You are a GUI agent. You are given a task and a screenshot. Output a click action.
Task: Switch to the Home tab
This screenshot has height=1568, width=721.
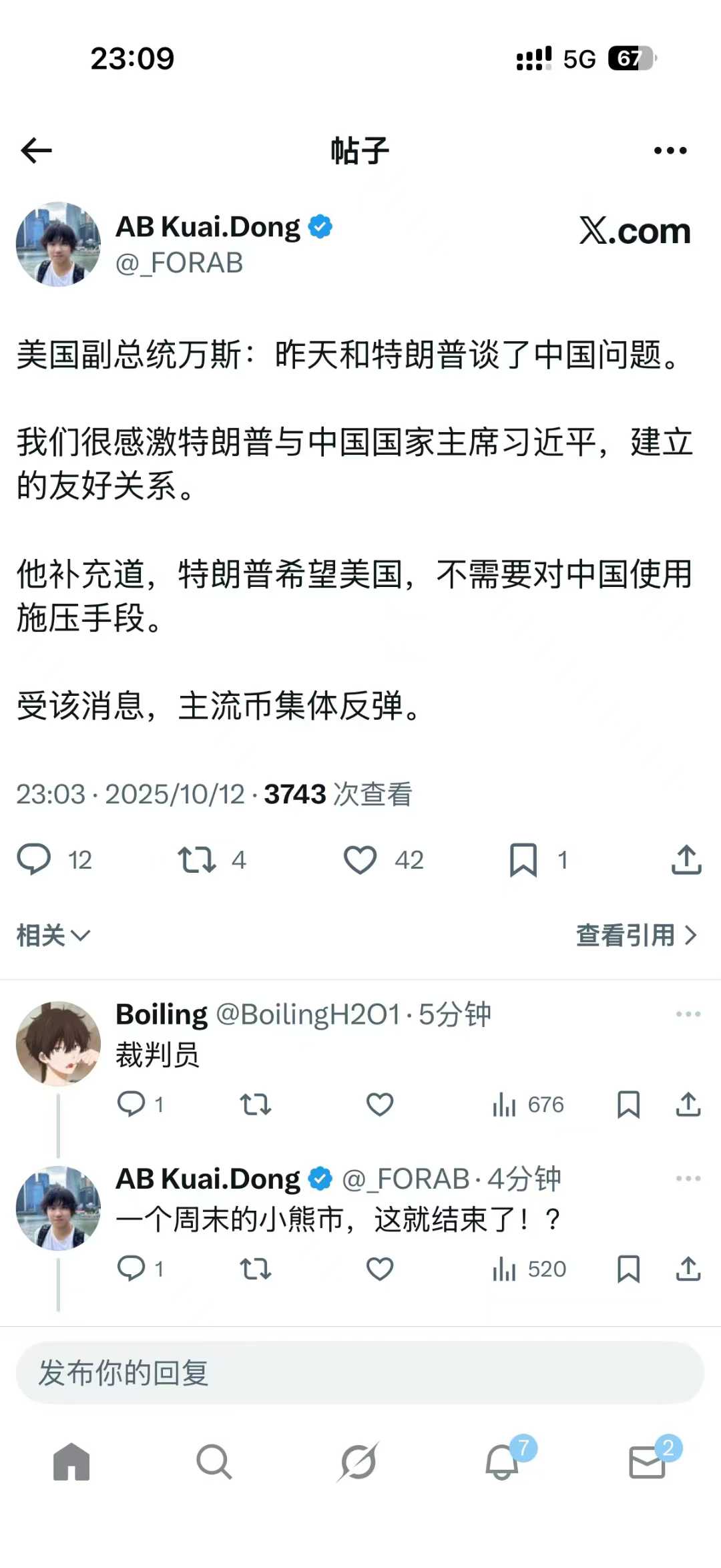[x=71, y=1462]
